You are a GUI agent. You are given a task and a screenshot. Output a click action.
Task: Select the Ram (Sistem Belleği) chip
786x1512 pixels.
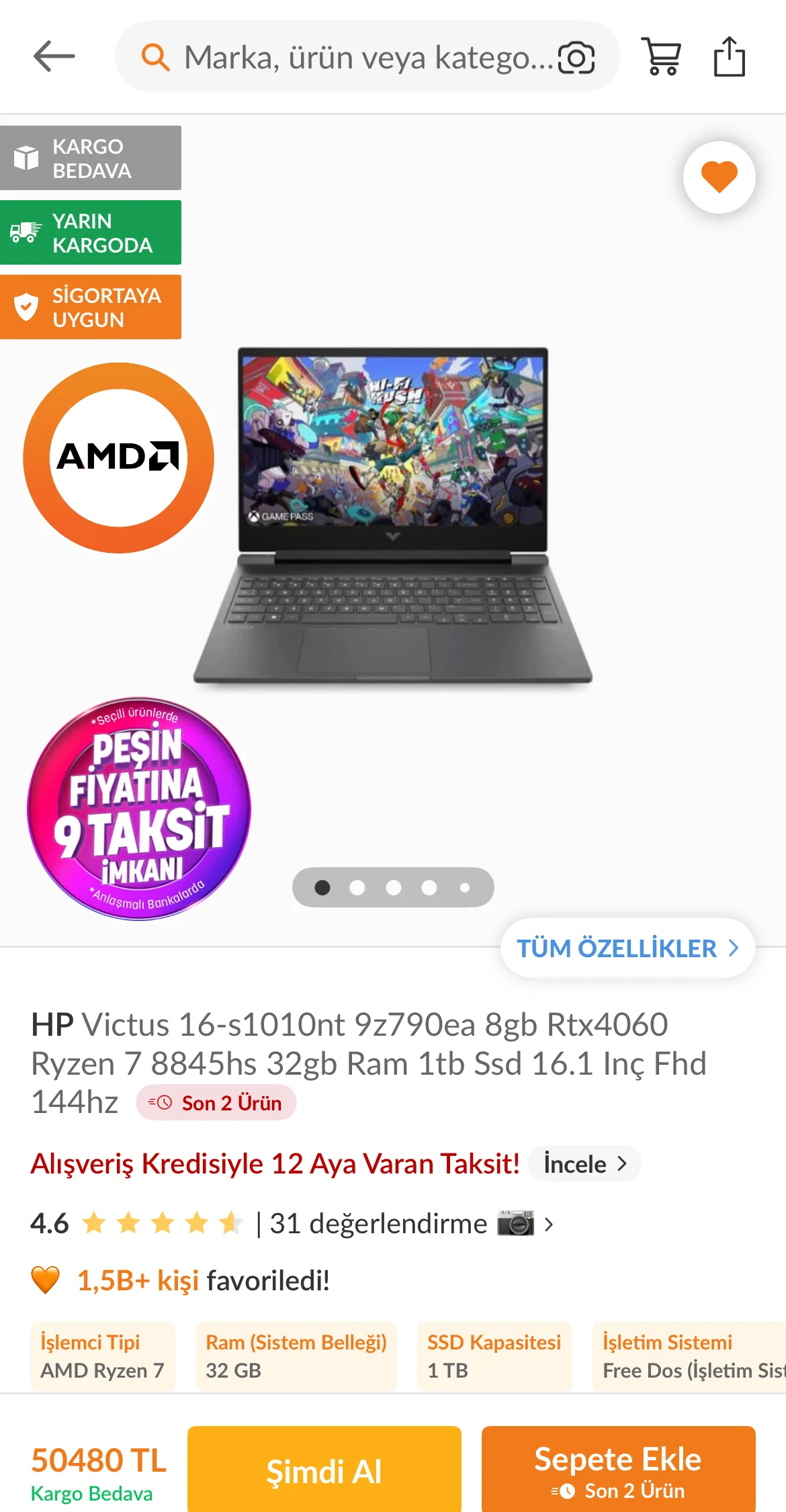(x=296, y=1356)
